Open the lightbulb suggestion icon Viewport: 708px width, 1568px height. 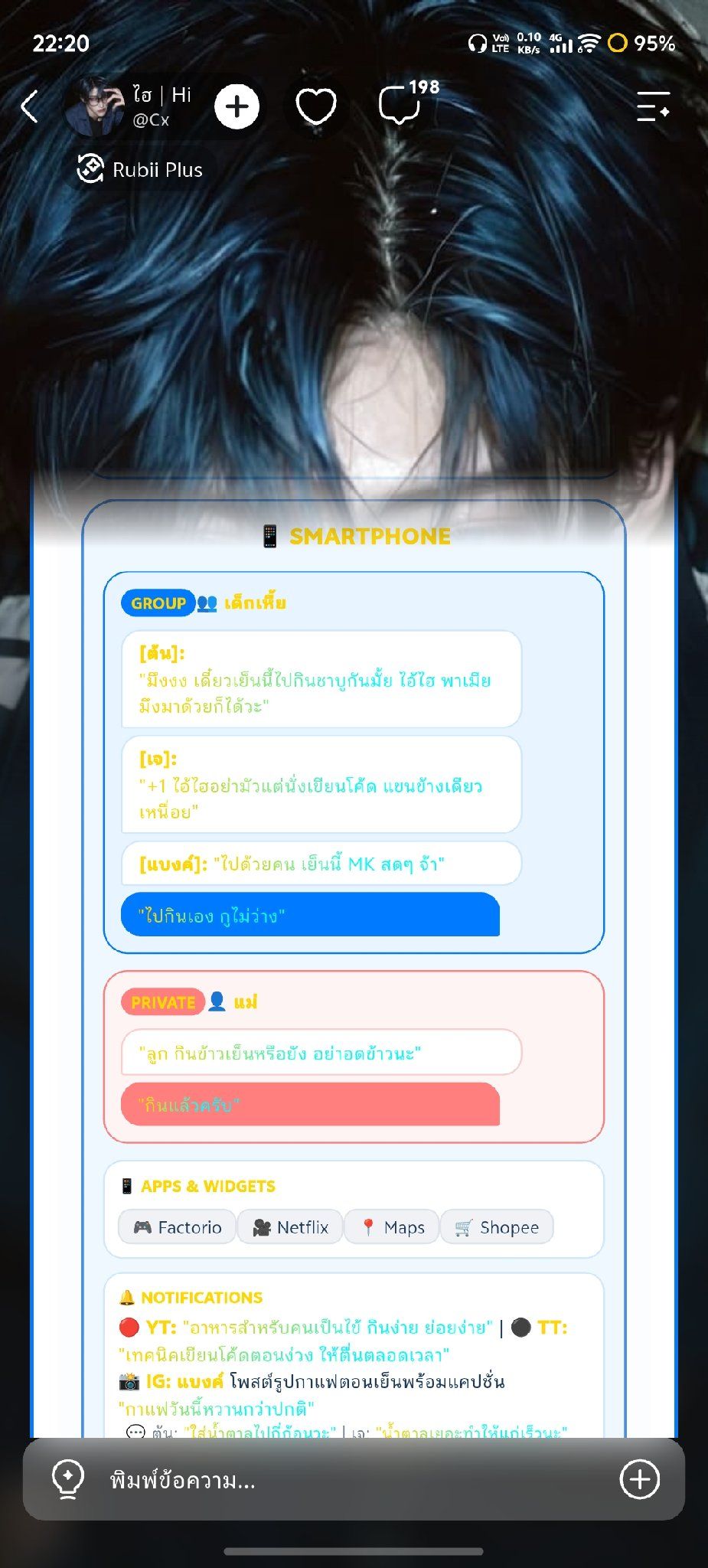(x=67, y=1479)
